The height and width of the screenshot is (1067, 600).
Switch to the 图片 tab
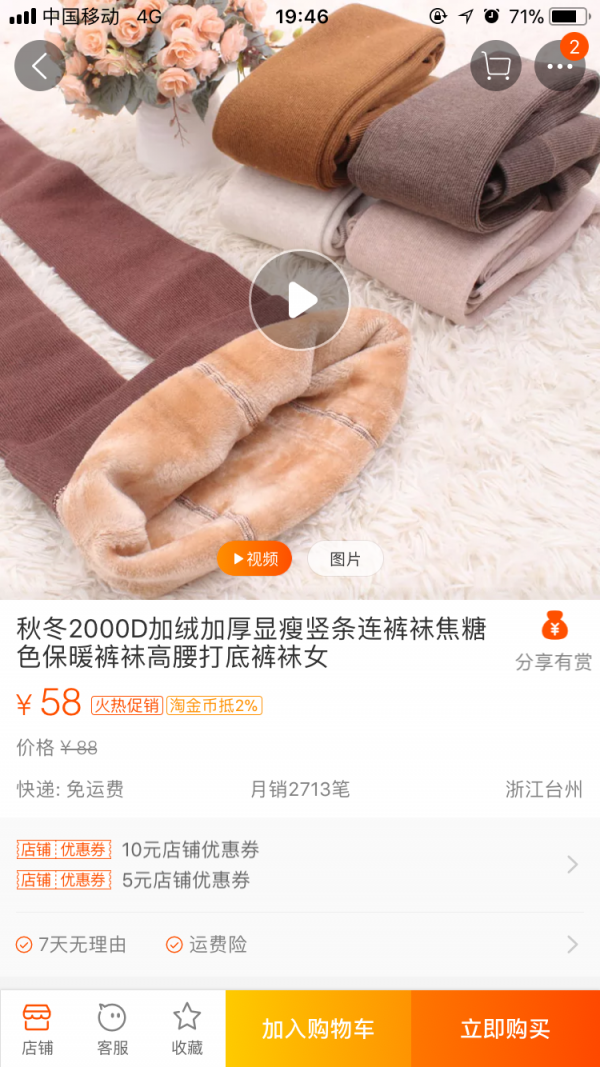tap(346, 559)
